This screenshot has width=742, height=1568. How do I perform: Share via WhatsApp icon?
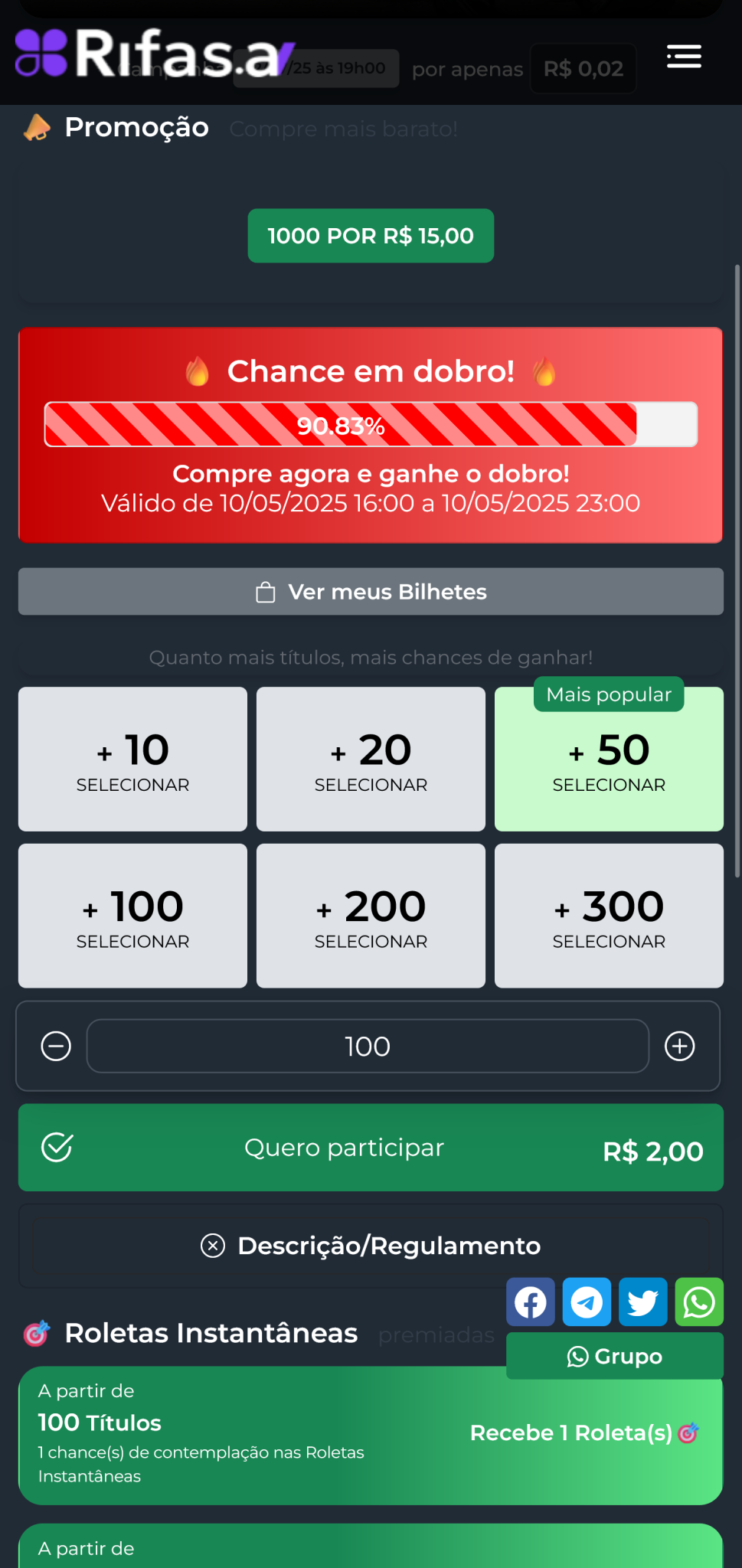click(699, 1302)
